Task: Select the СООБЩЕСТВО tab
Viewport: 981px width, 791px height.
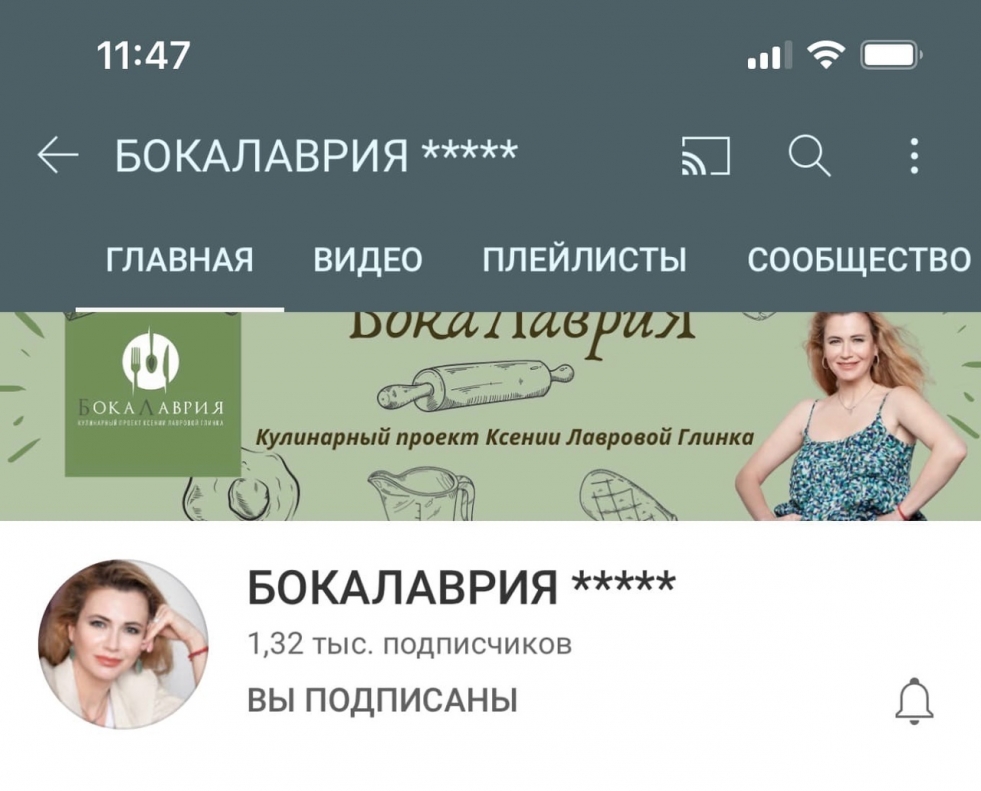Action: [x=859, y=260]
